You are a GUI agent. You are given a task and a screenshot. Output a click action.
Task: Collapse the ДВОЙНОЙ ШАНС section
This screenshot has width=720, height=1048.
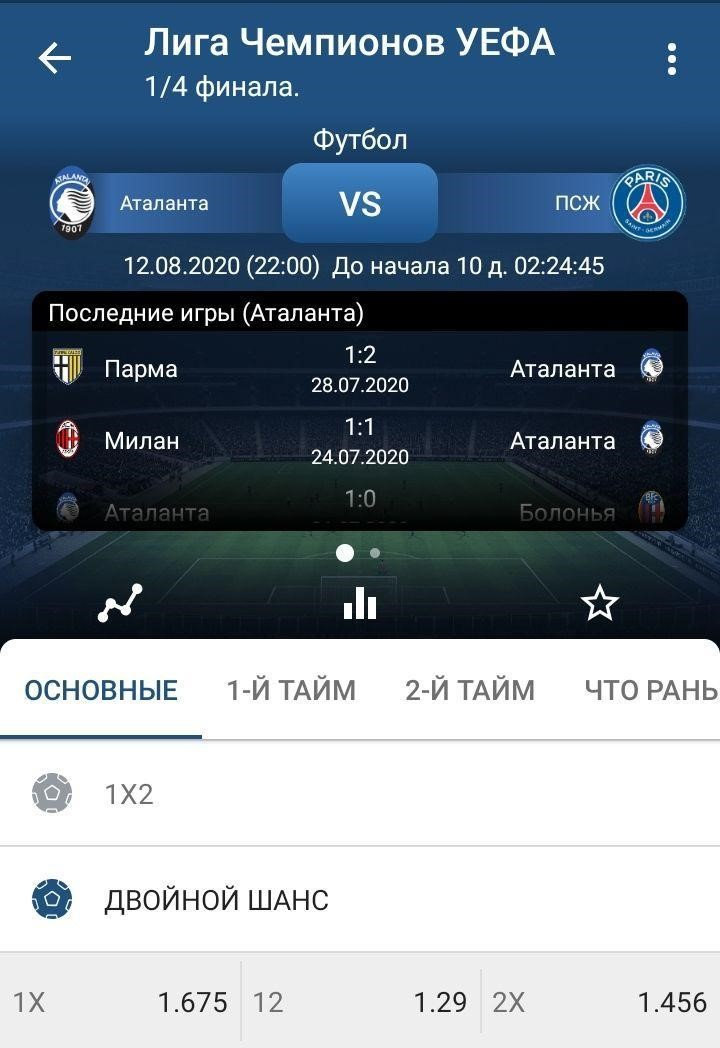[360, 900]
